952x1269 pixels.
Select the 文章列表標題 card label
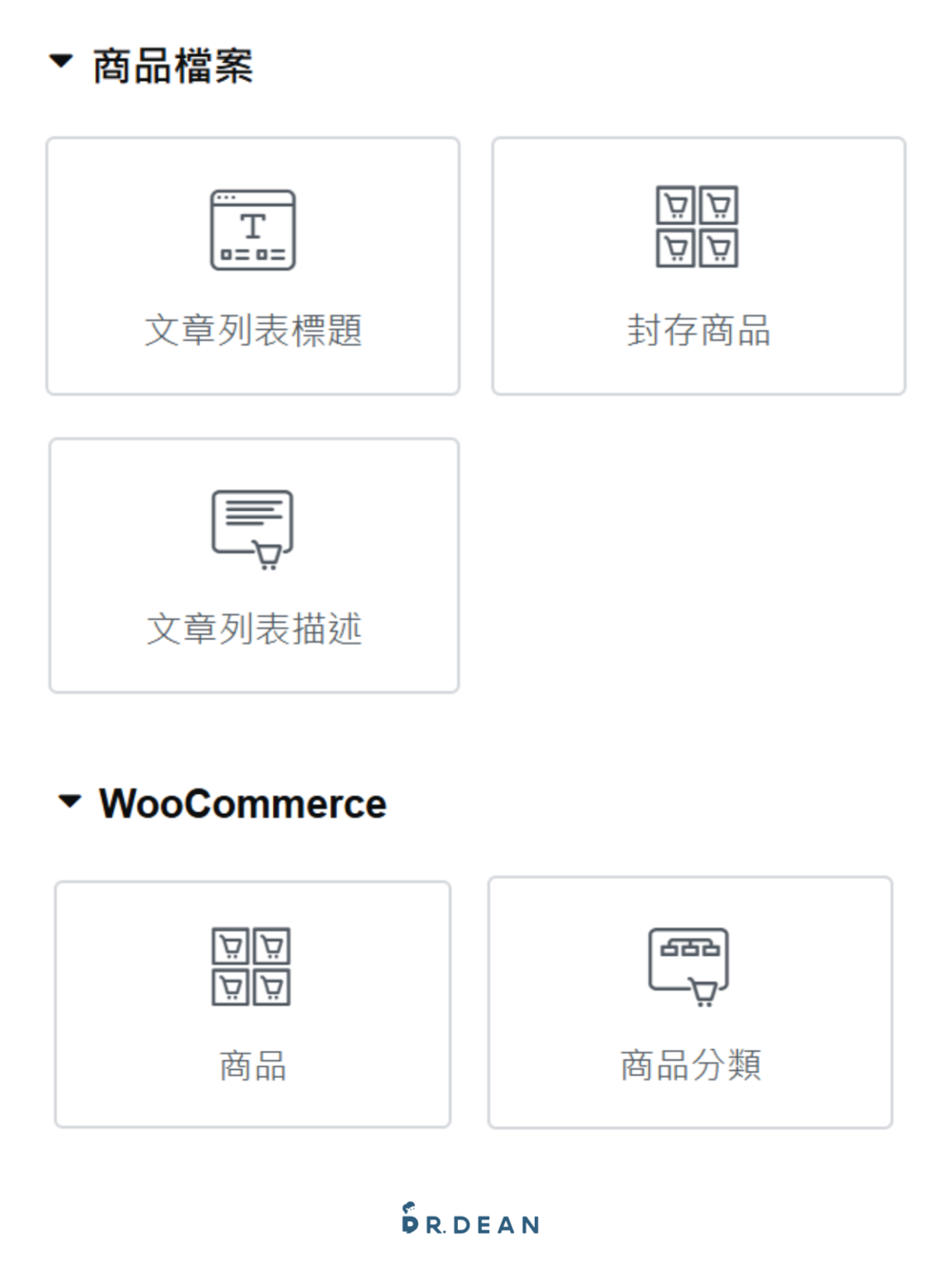pos(253,330)
